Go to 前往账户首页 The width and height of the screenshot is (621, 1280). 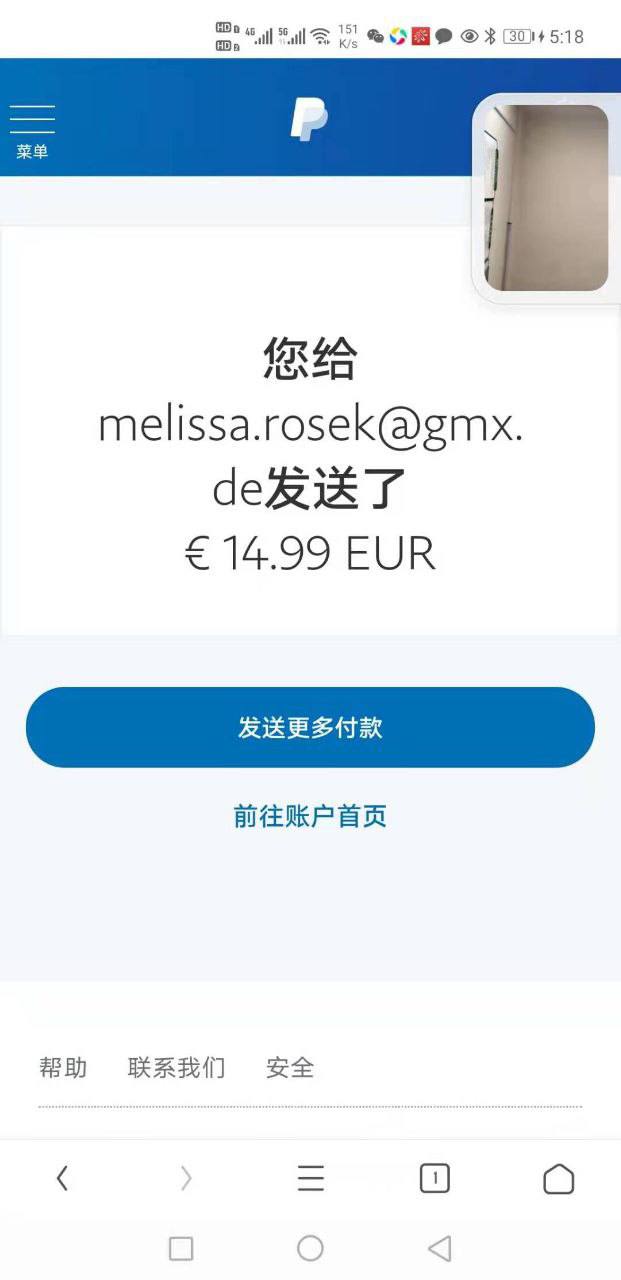tap(310, 816)
